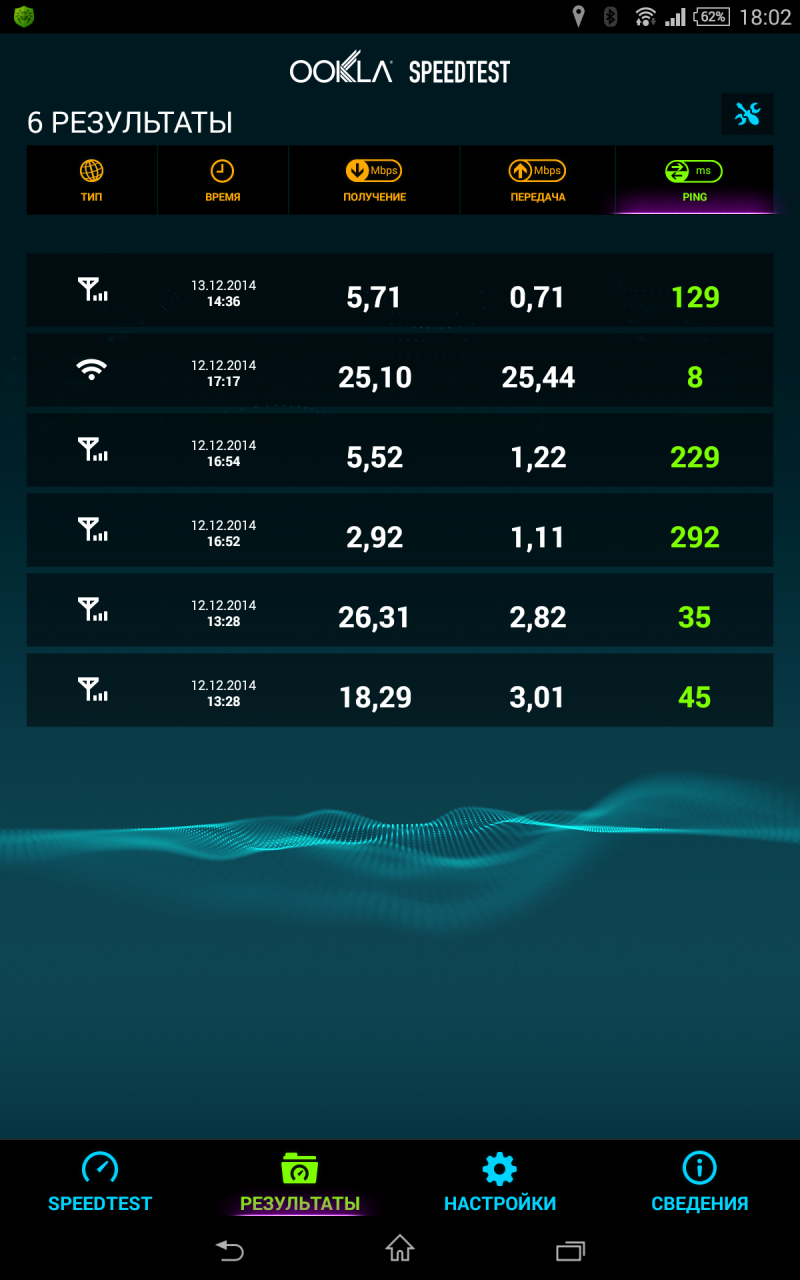Open the СВЕДЕНИЯ info tab

[700, 1181]
